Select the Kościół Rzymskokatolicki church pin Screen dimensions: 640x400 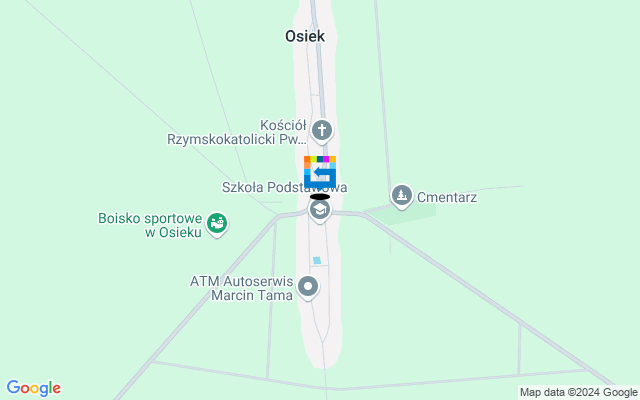pyautogui.click(x=322, y=130)
